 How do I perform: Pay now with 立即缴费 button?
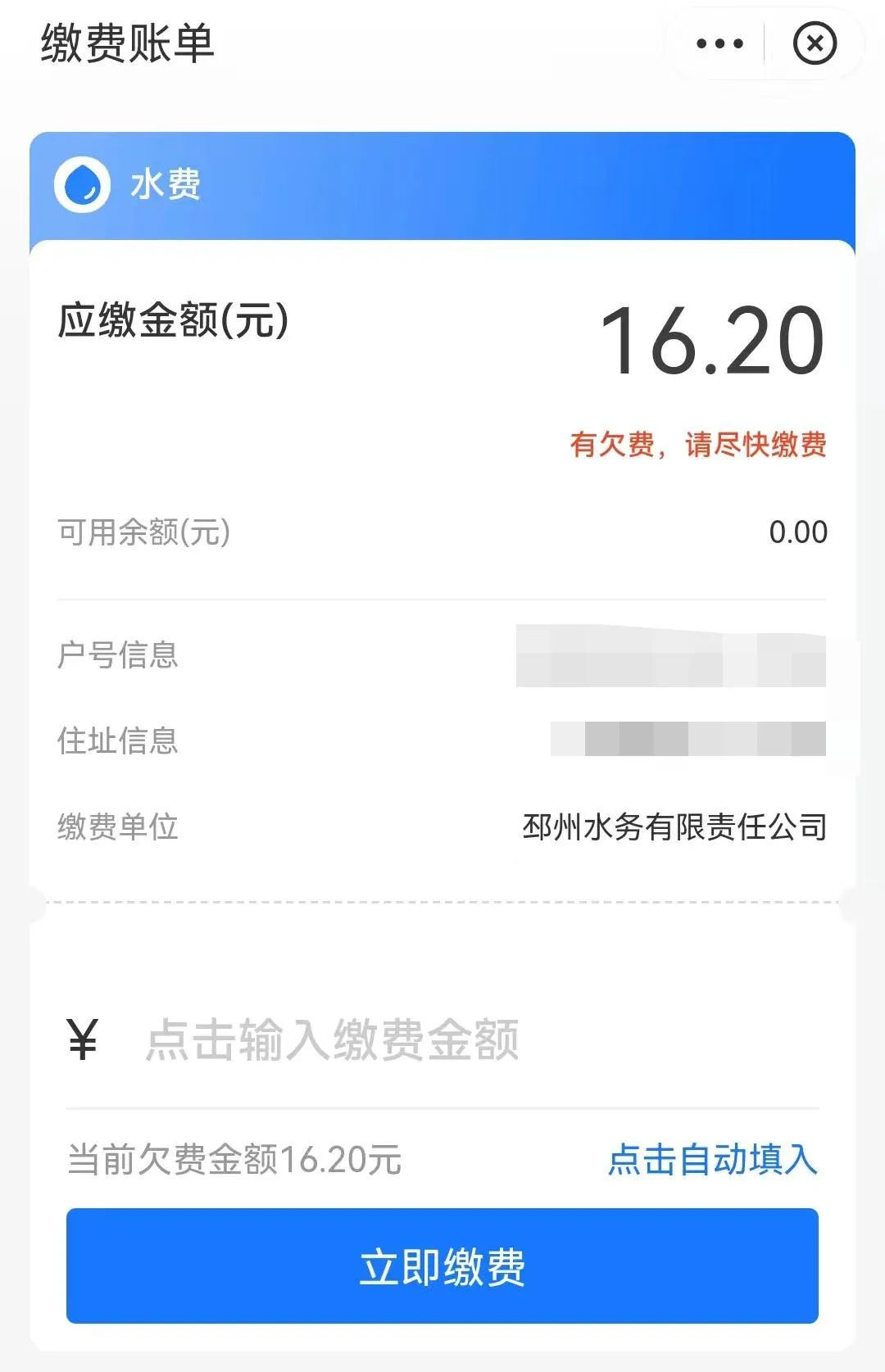[442, 1266]
